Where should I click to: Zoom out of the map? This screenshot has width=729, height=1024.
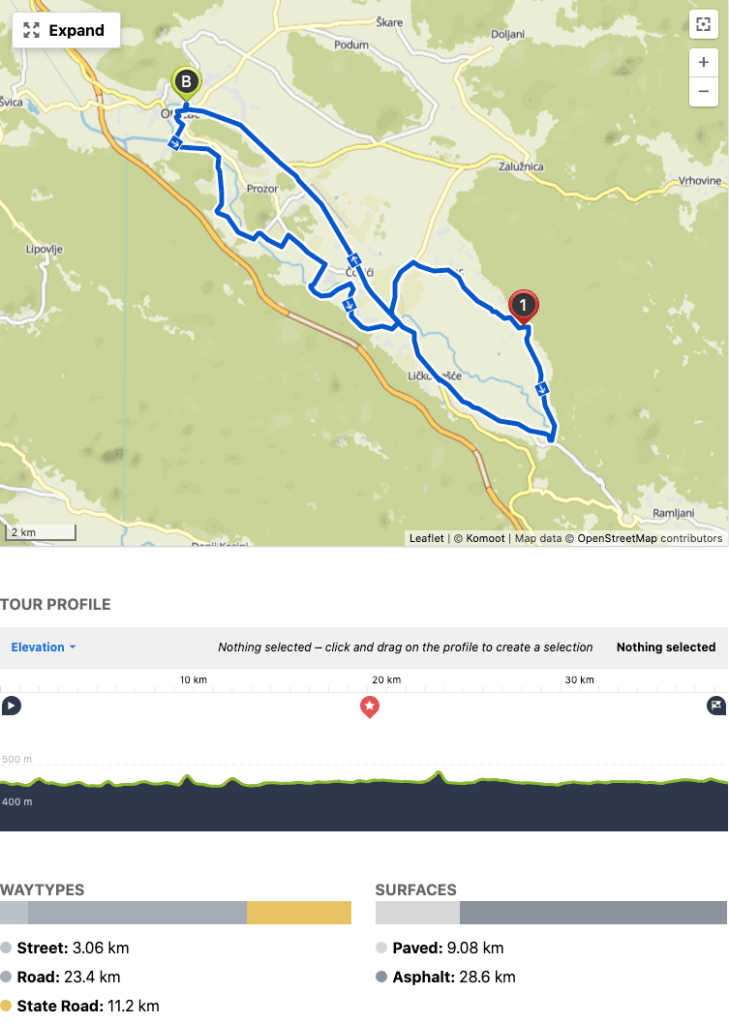click(x=703, y=92)
